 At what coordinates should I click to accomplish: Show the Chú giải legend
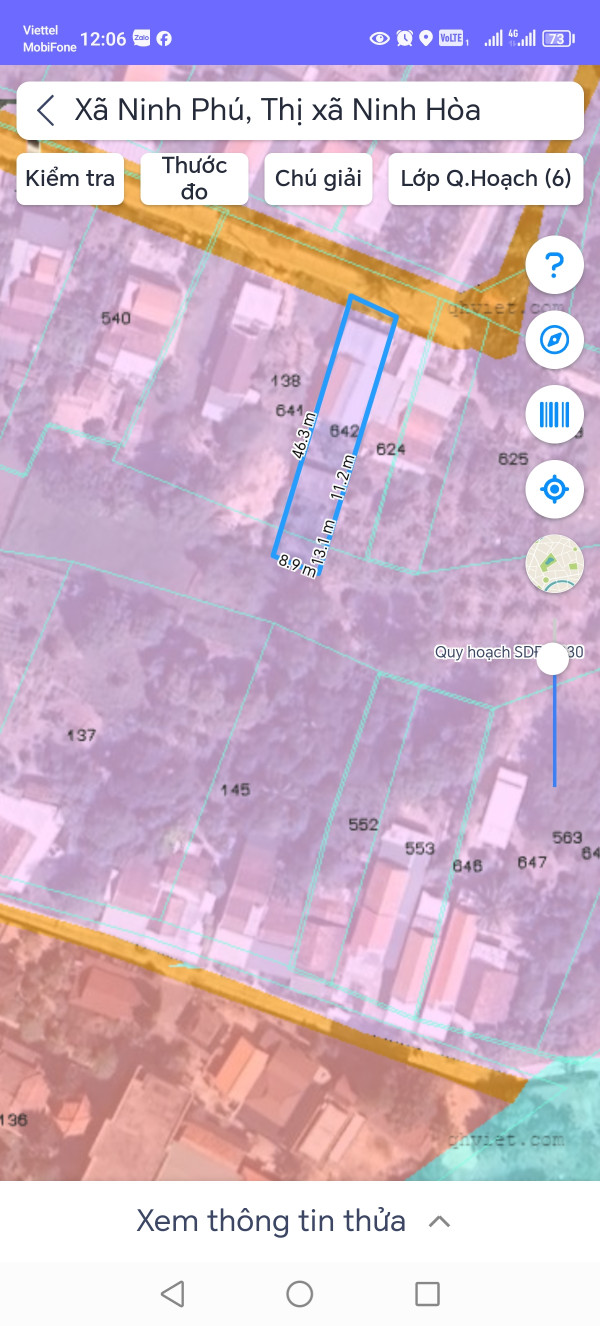[x=318, y=179]
